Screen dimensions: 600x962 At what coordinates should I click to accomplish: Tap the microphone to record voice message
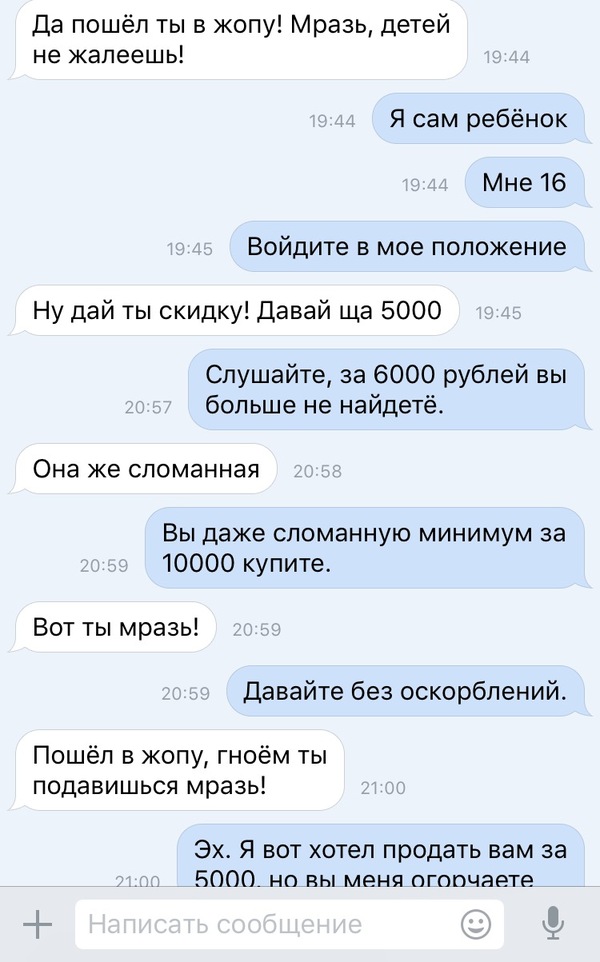[x=552, y=925]
